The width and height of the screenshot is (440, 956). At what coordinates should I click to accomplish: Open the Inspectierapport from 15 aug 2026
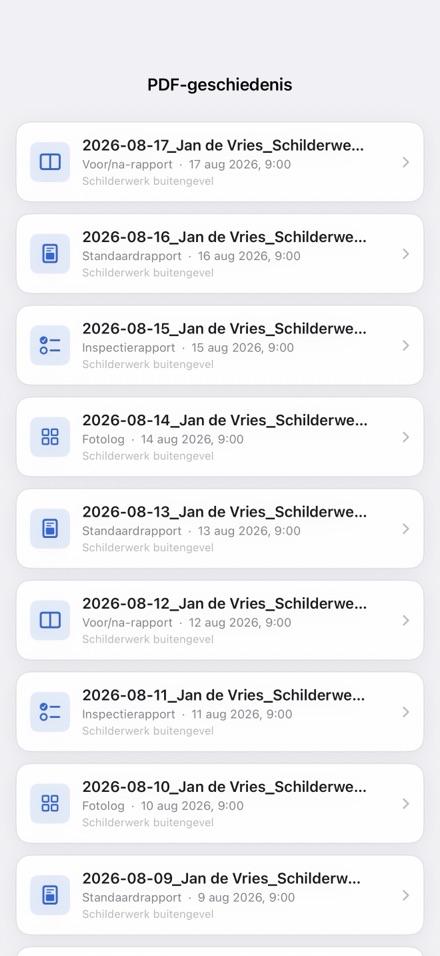click(219, 345)
